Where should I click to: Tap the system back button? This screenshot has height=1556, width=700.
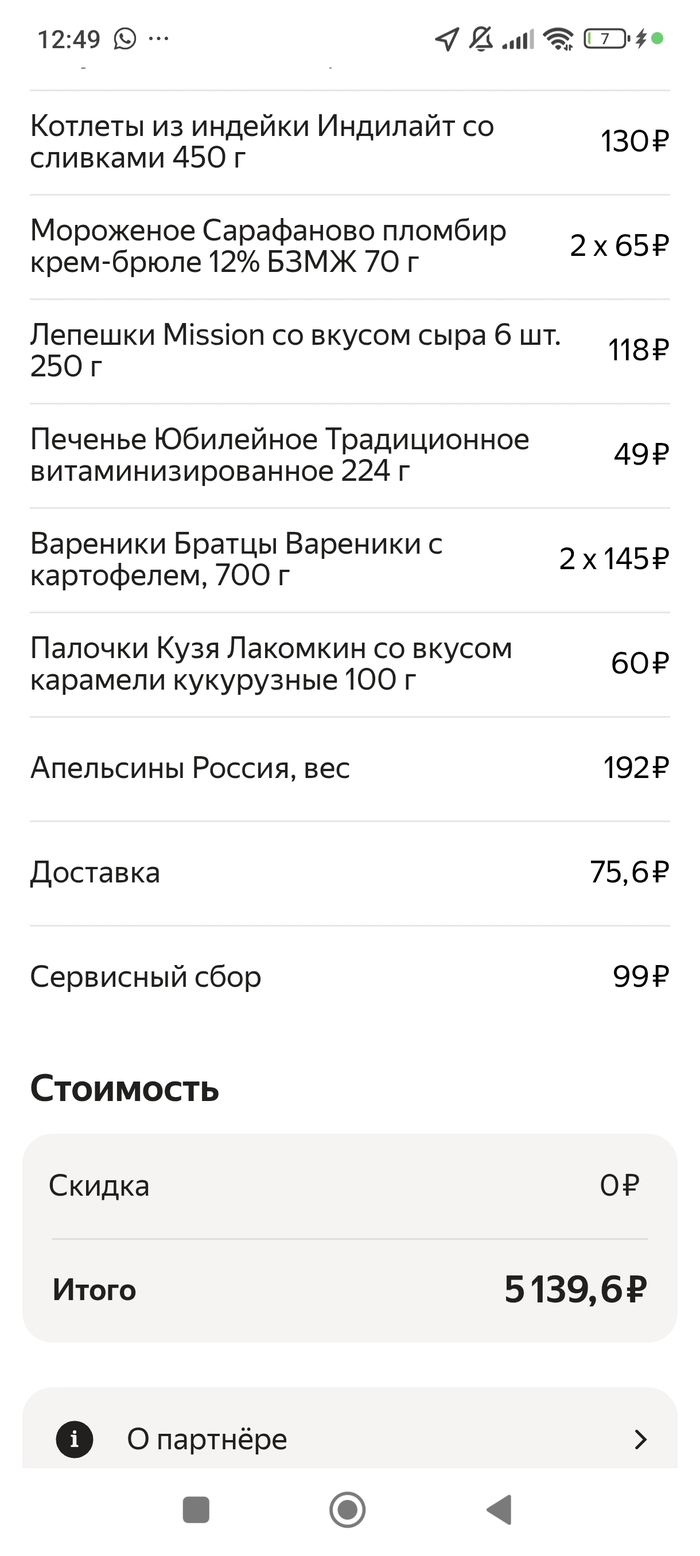click(x=499, y=1509)
